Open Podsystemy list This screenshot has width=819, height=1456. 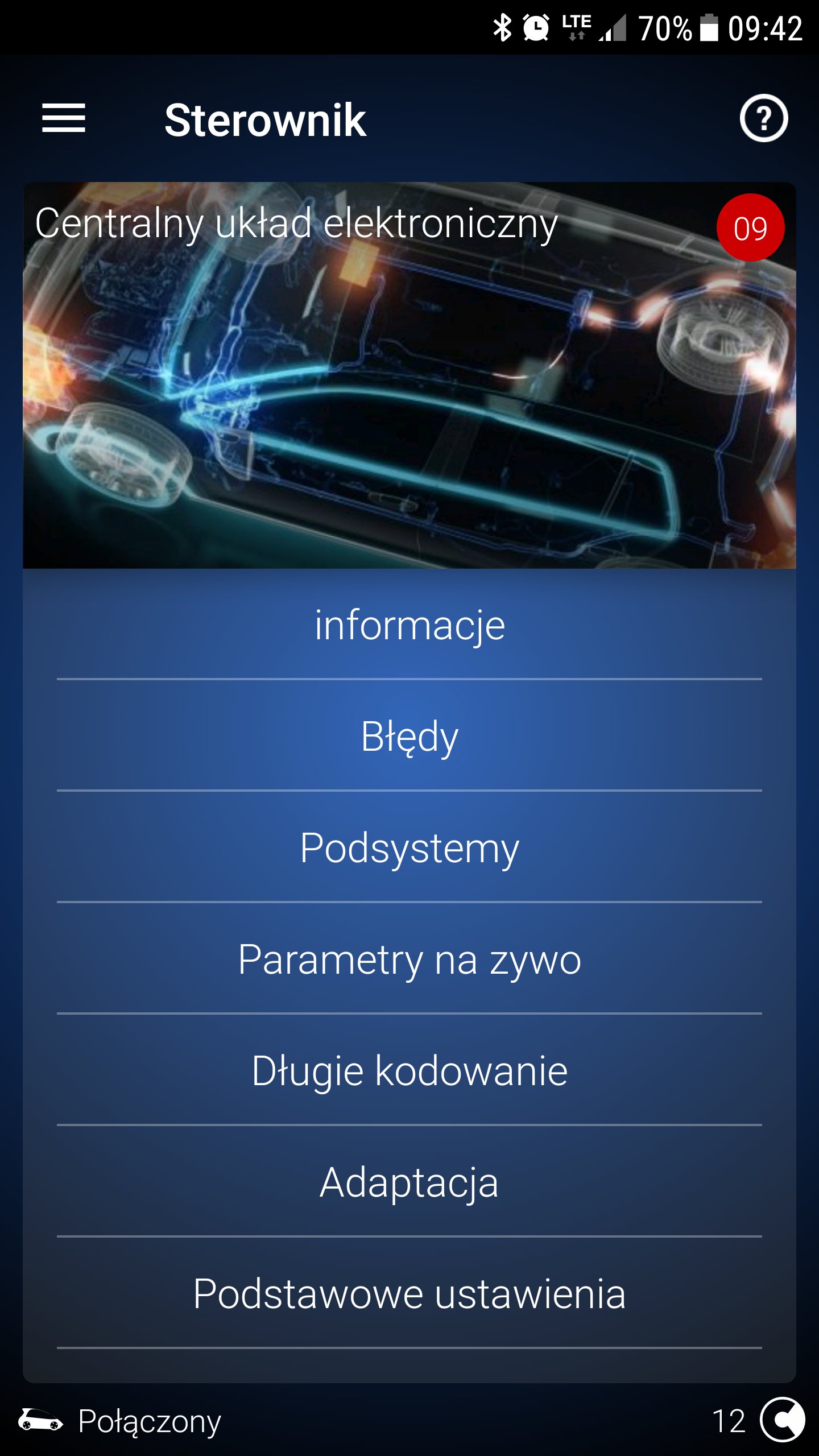409,847
